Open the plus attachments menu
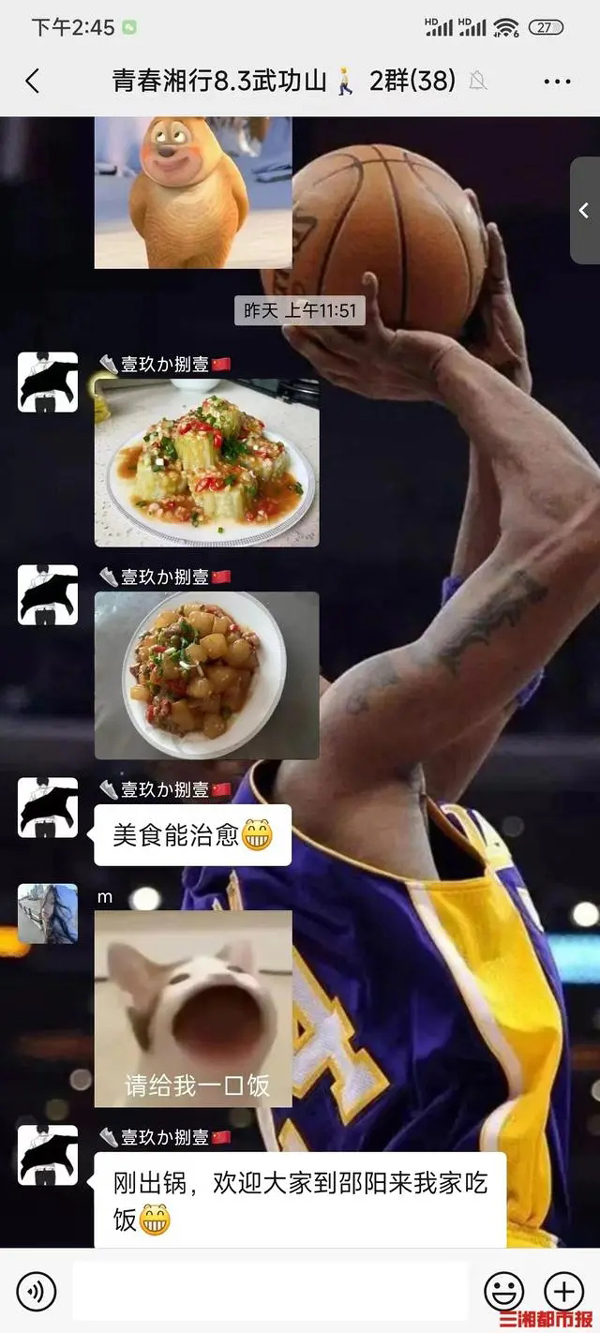Image resolution: width=600 pixels, height=1333 pixels. pos(564,1292)
